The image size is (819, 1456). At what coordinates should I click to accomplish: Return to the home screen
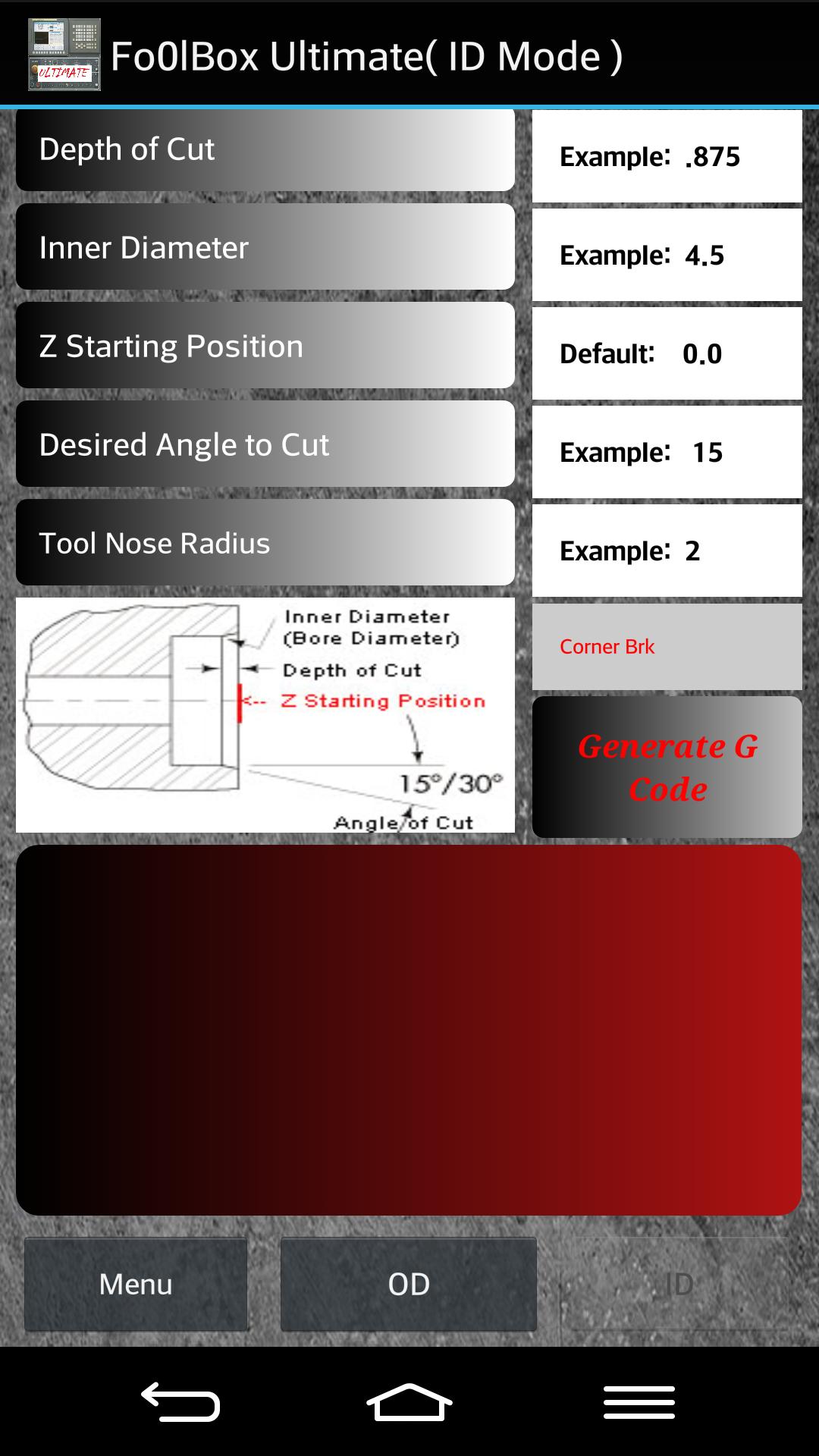(409, 1401)
